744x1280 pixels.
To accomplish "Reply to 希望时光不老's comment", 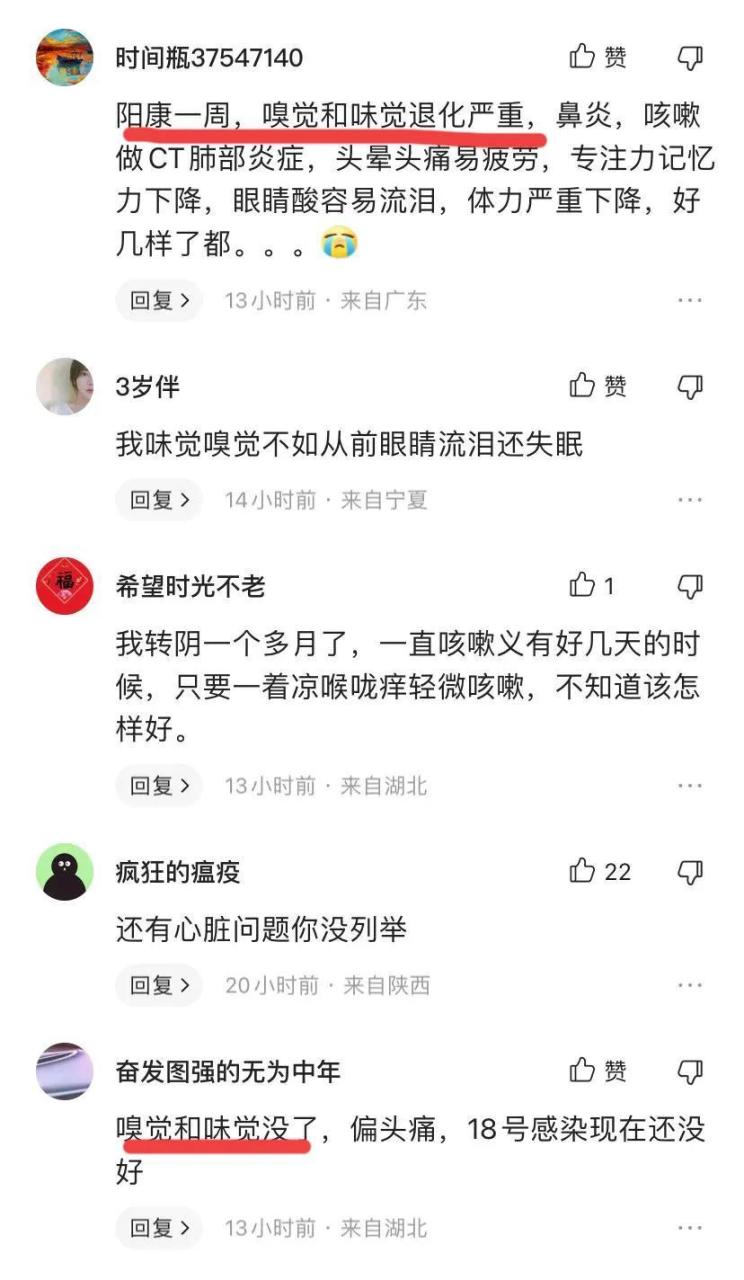I will pos(159,786).
